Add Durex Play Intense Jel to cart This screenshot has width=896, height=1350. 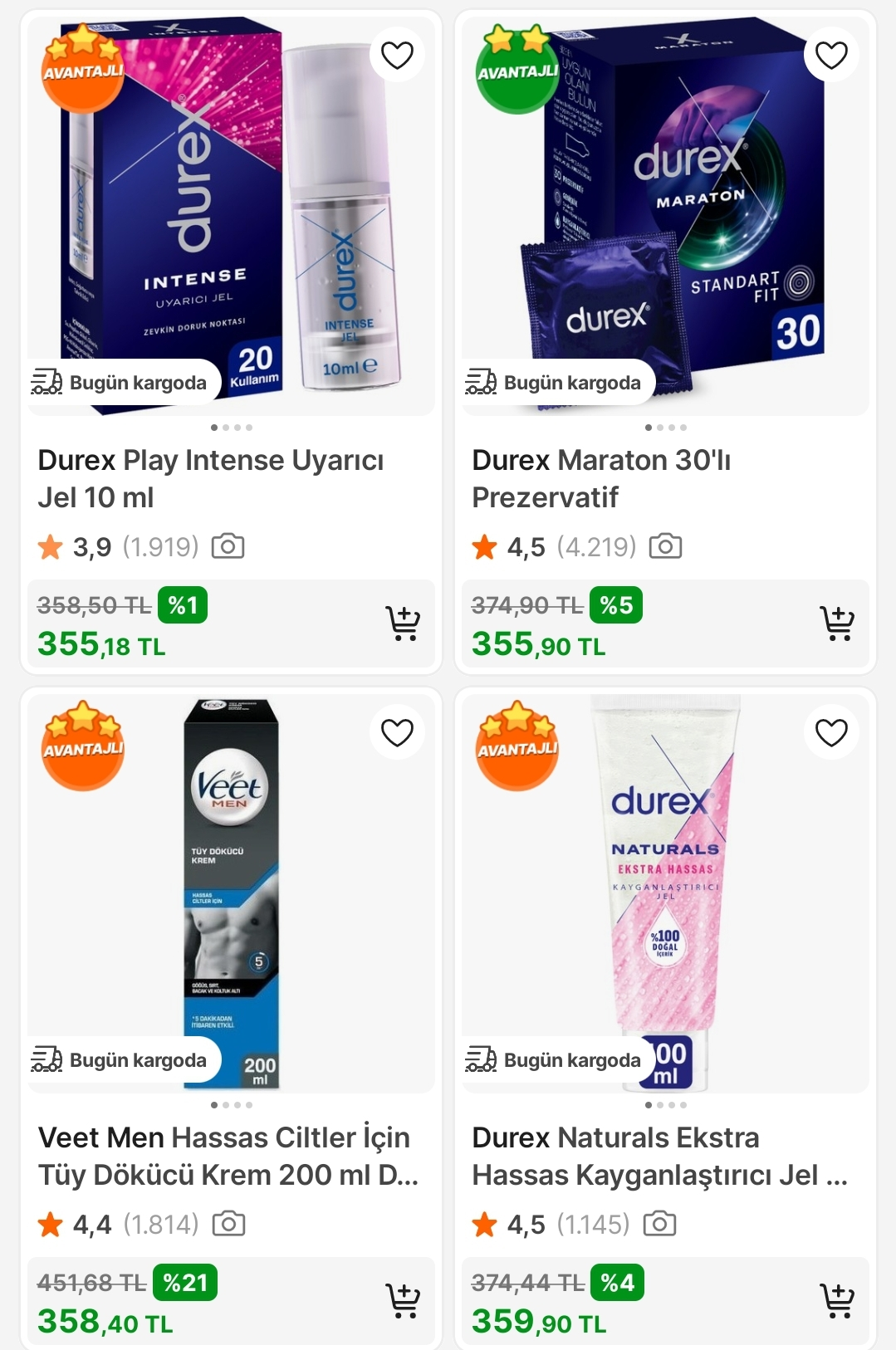(x=403, y=624)
